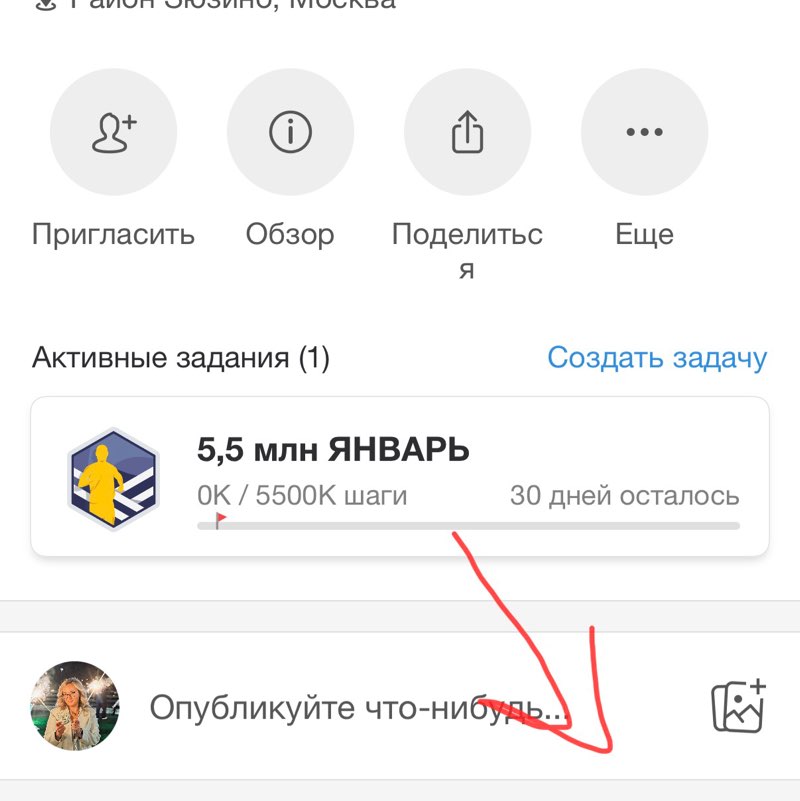Tap the 0K / 5500K шаги progress text
The image size is (800, 801).
pos(290,496)
